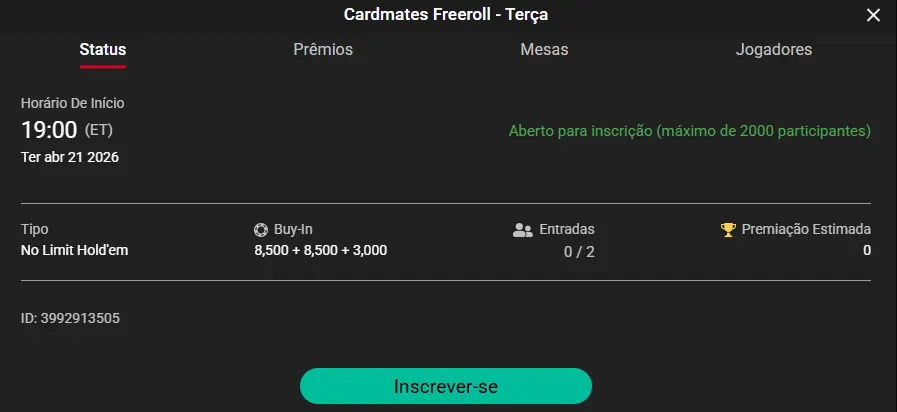Open the Mesas tab
The width and height of the screenshot is (897, 412).
[544, 49]
